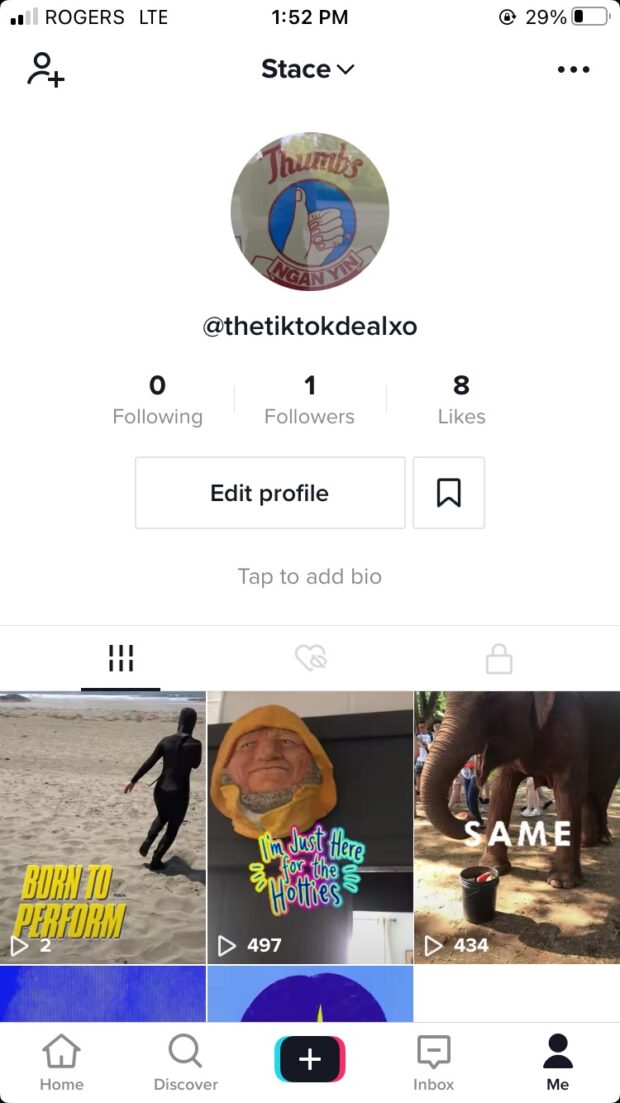Go to the Home tab
Image resolution: width=620 pixels, height=1103 pixels.
click(62, 1062)
